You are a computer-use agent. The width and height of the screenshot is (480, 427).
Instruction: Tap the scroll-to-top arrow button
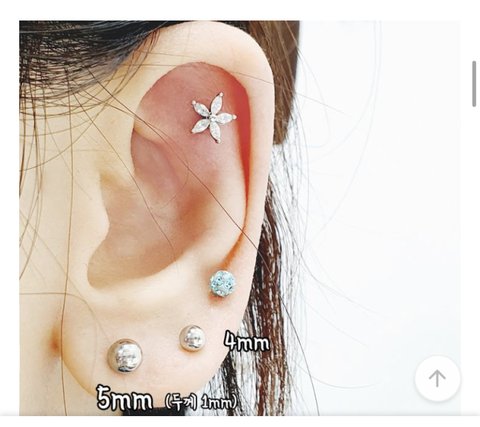[437, 378]
